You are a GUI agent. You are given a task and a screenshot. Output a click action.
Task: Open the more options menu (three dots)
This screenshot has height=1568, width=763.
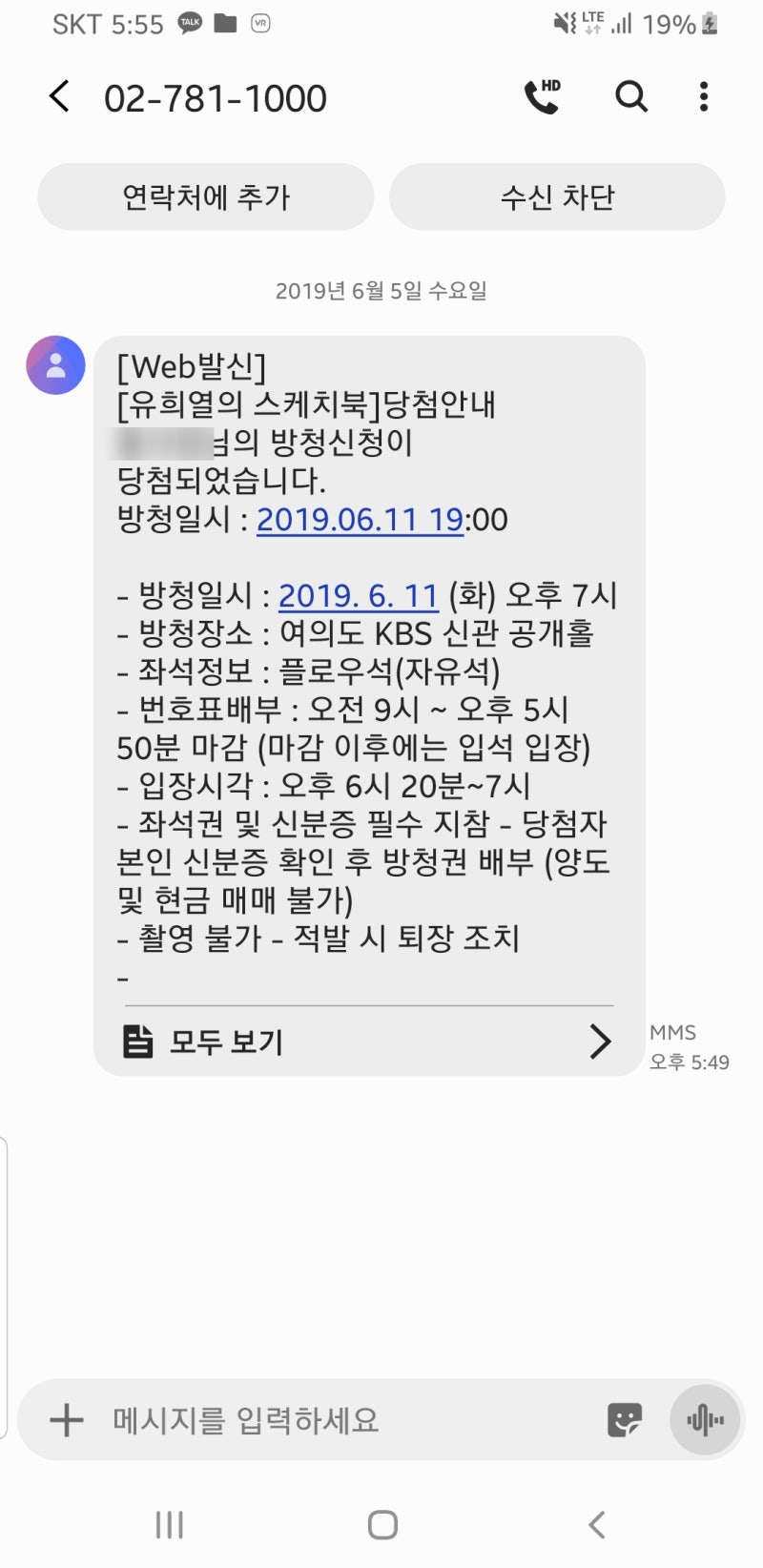(703, 96)
